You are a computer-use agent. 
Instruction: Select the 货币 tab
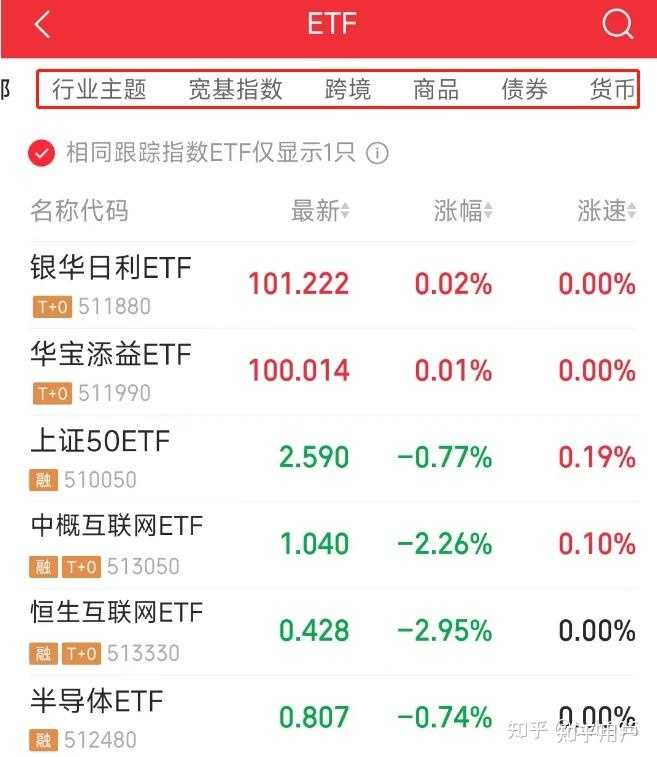point(612,89)
